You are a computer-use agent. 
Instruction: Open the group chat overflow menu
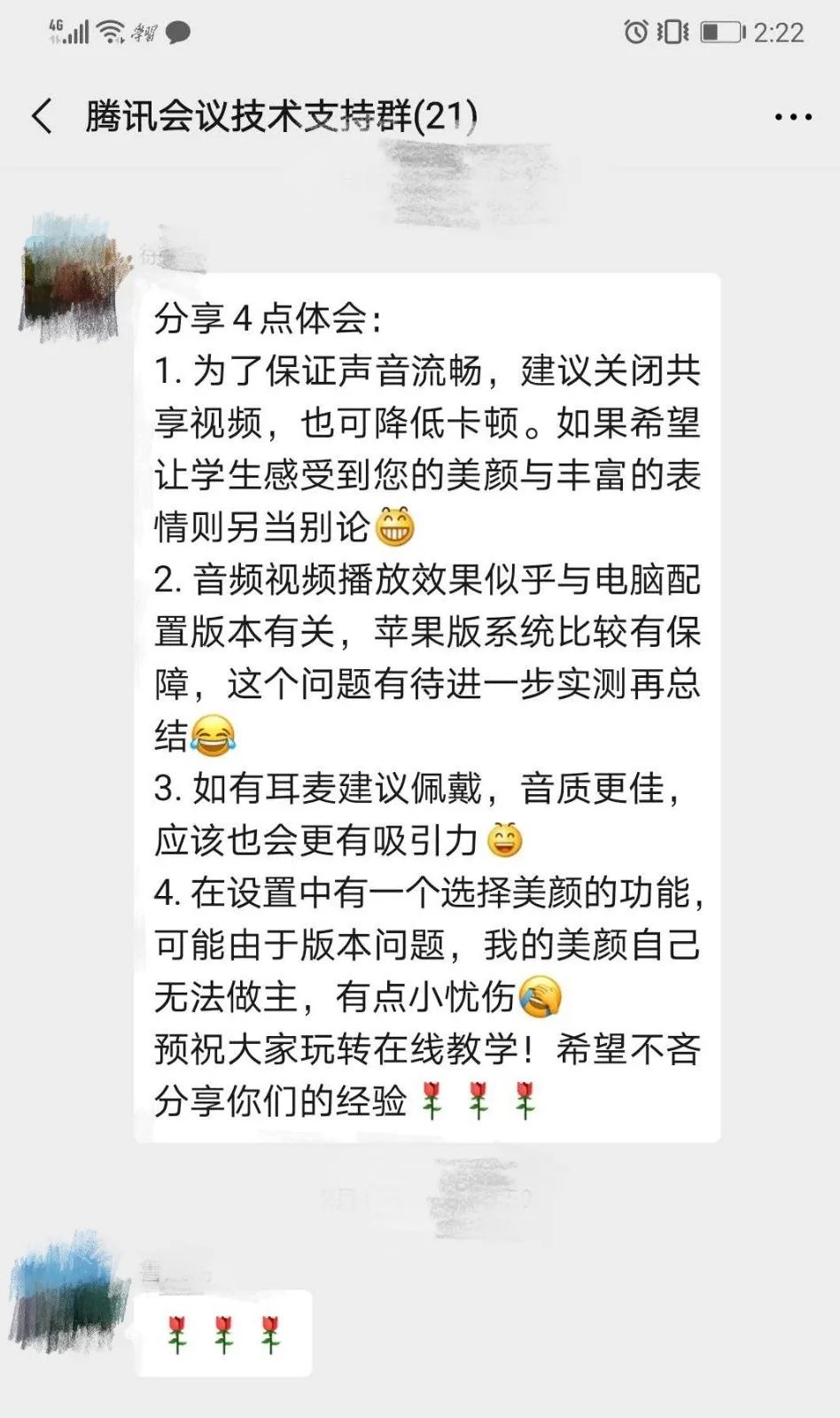(x=792, y=117)
